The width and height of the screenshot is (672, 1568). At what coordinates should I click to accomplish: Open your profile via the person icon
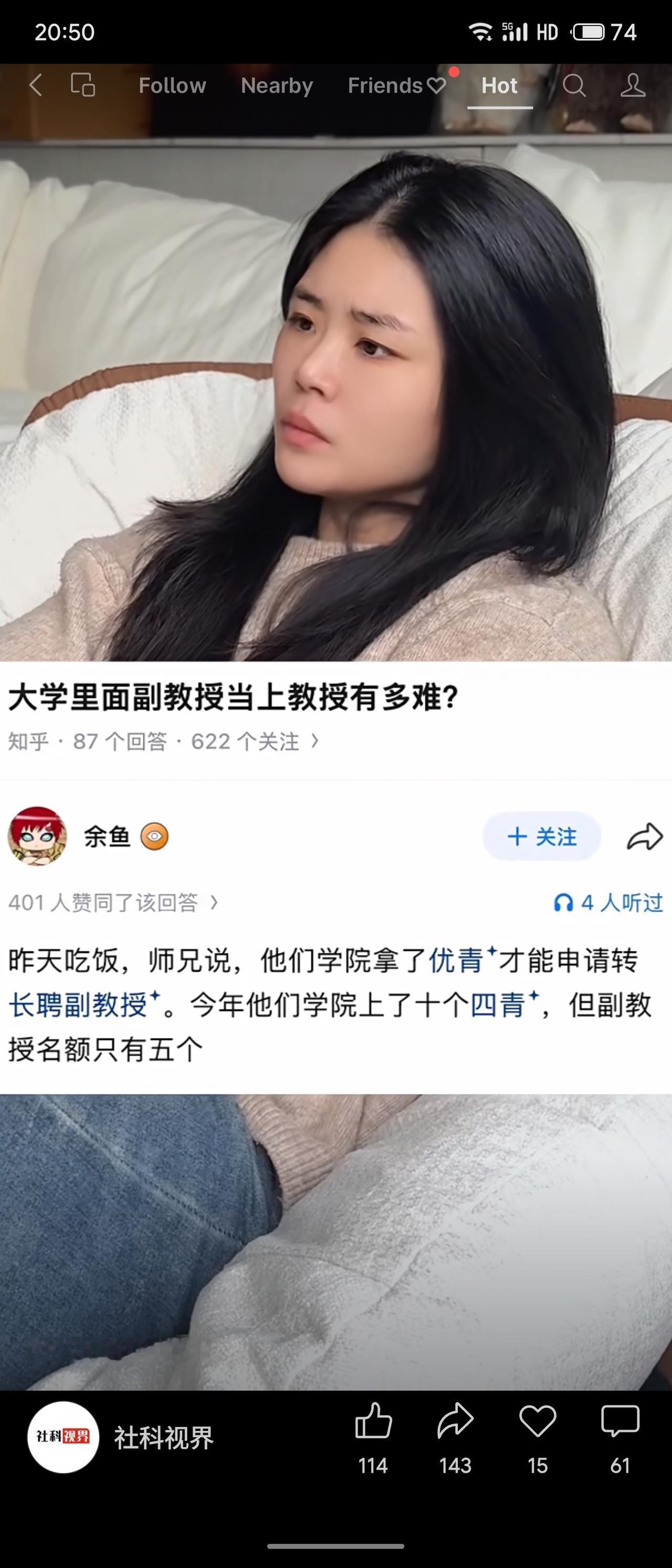click(633, 87)
